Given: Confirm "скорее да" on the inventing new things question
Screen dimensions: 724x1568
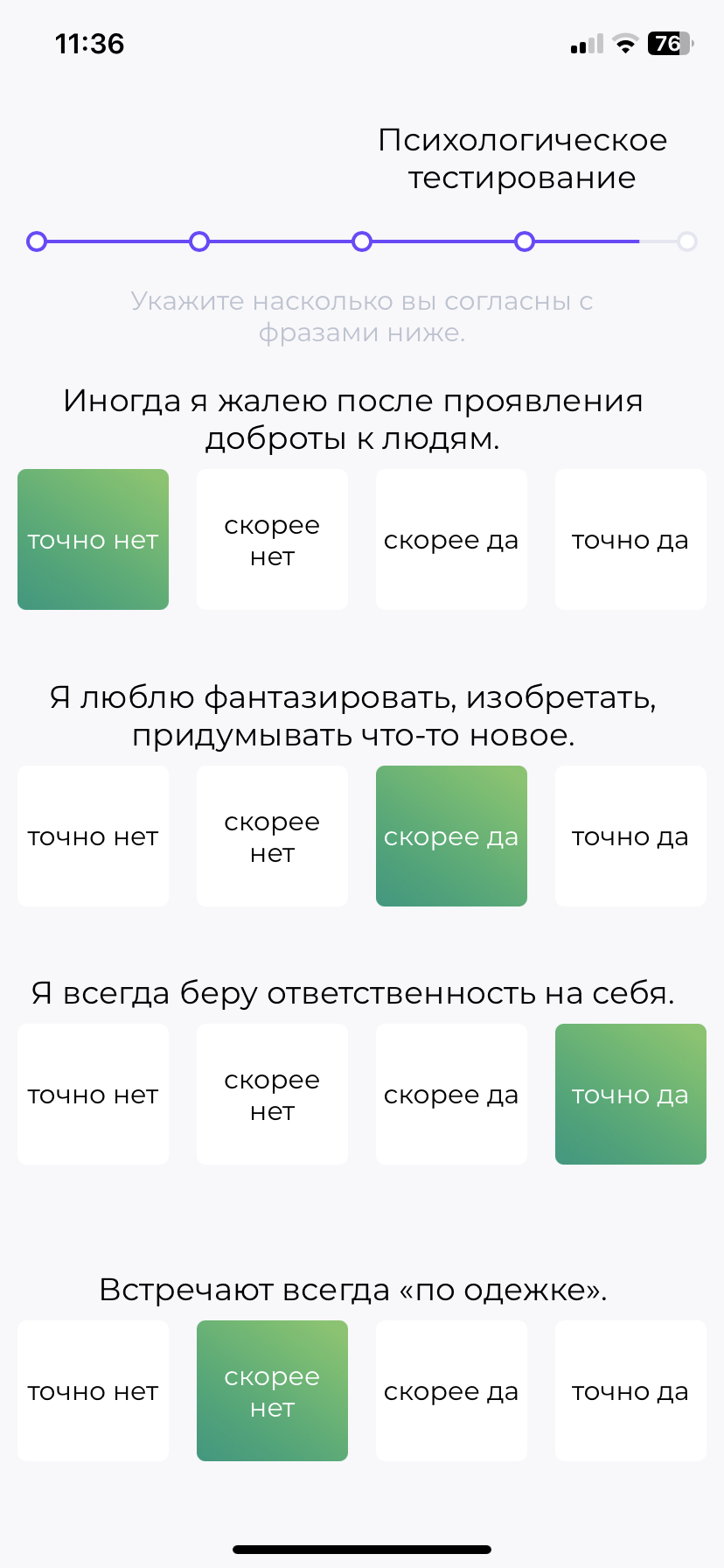Looking at the screenshot, I should (x=451, y=836).
